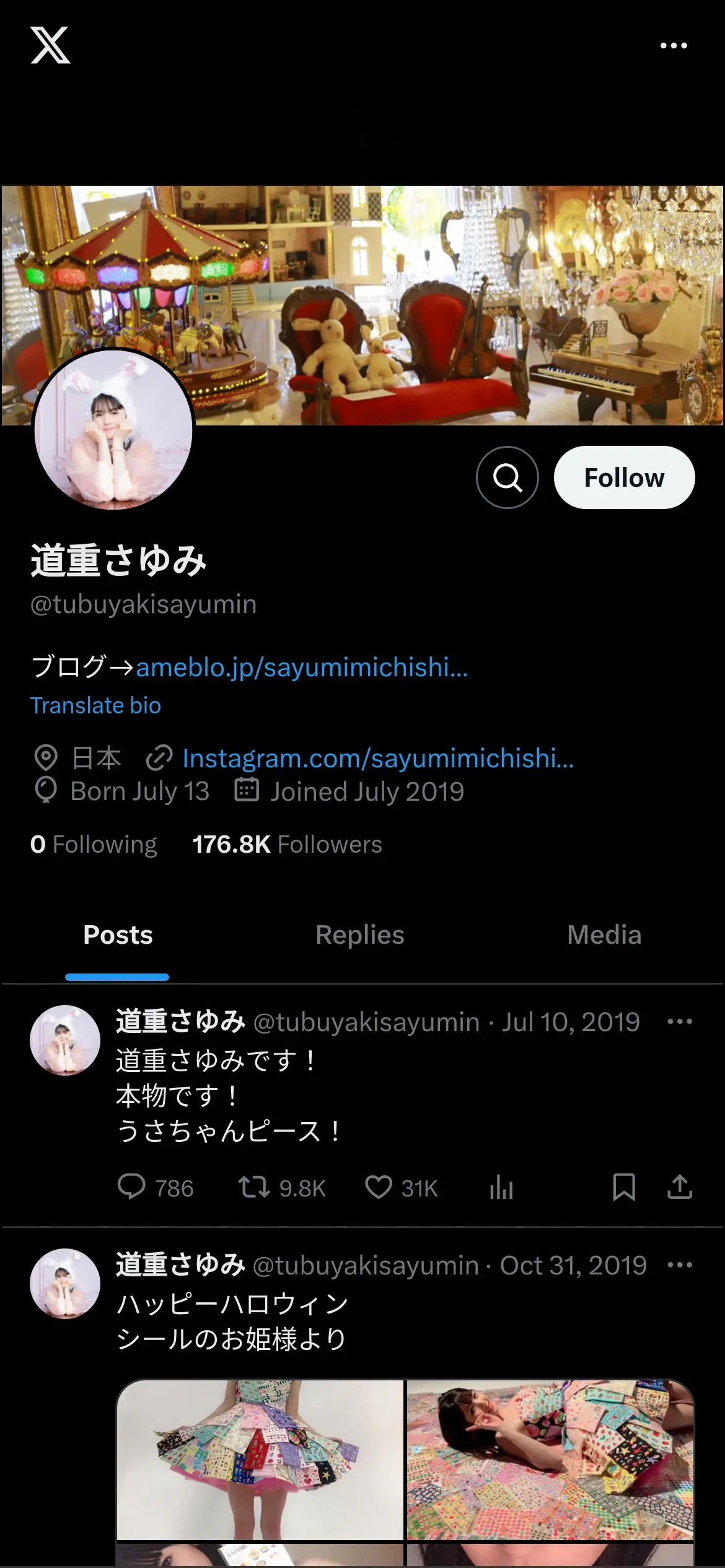Open the overflow menu at the top of the profile
This screenshot has width=725, height=1568.
click(x=674, y=46)
